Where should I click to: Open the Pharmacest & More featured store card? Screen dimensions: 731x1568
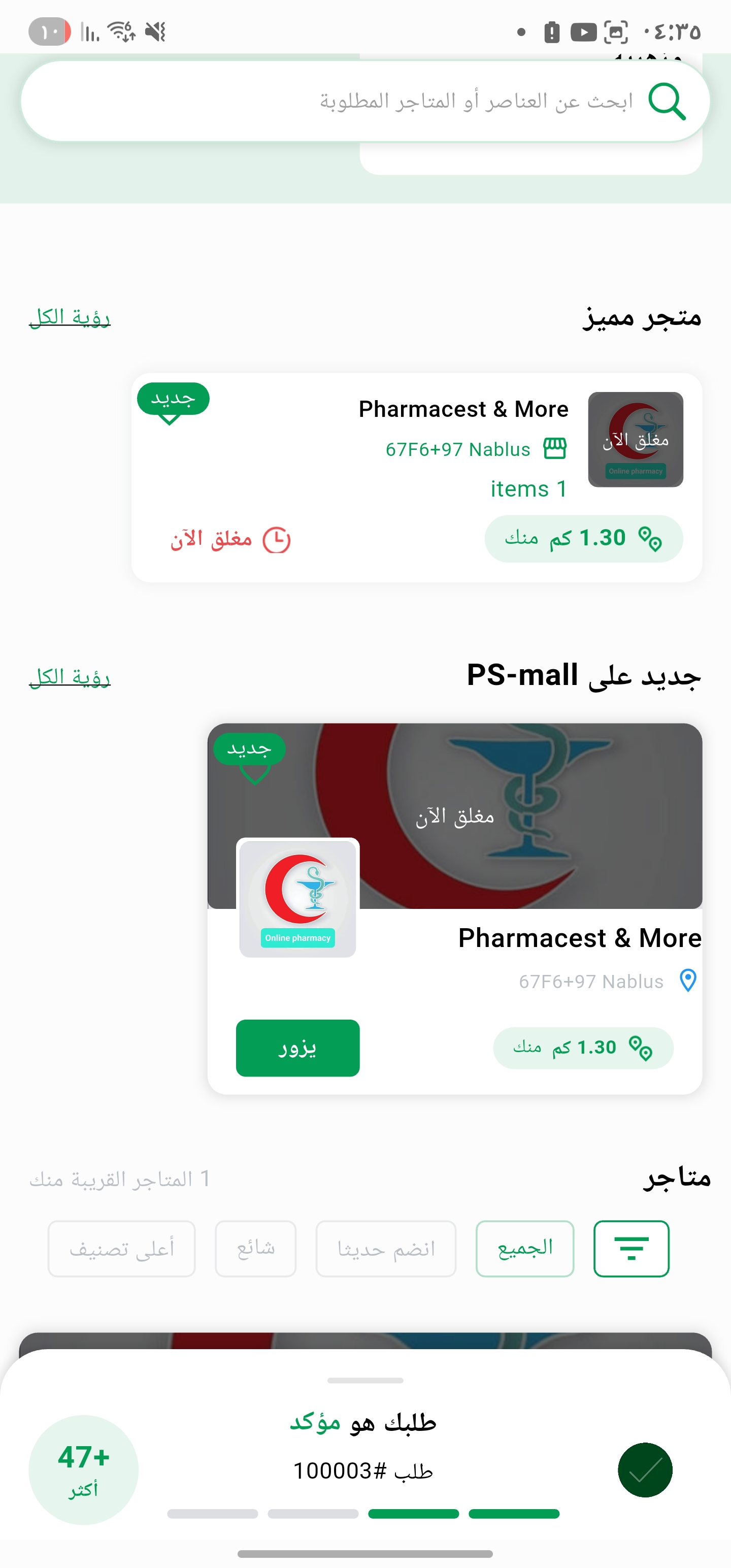tap(416, 477)
